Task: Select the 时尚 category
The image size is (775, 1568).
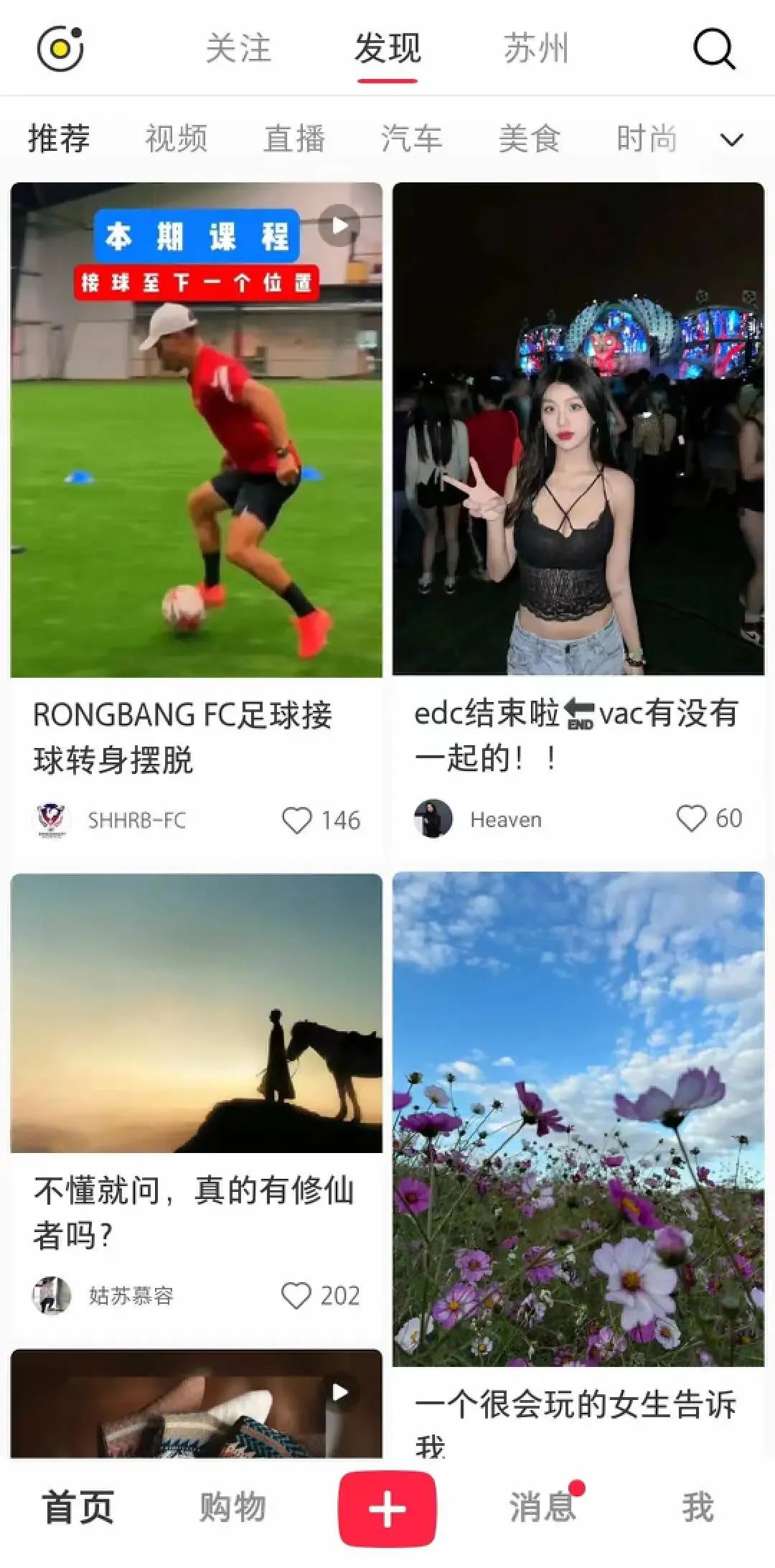Action: click(x=647, y=139)
